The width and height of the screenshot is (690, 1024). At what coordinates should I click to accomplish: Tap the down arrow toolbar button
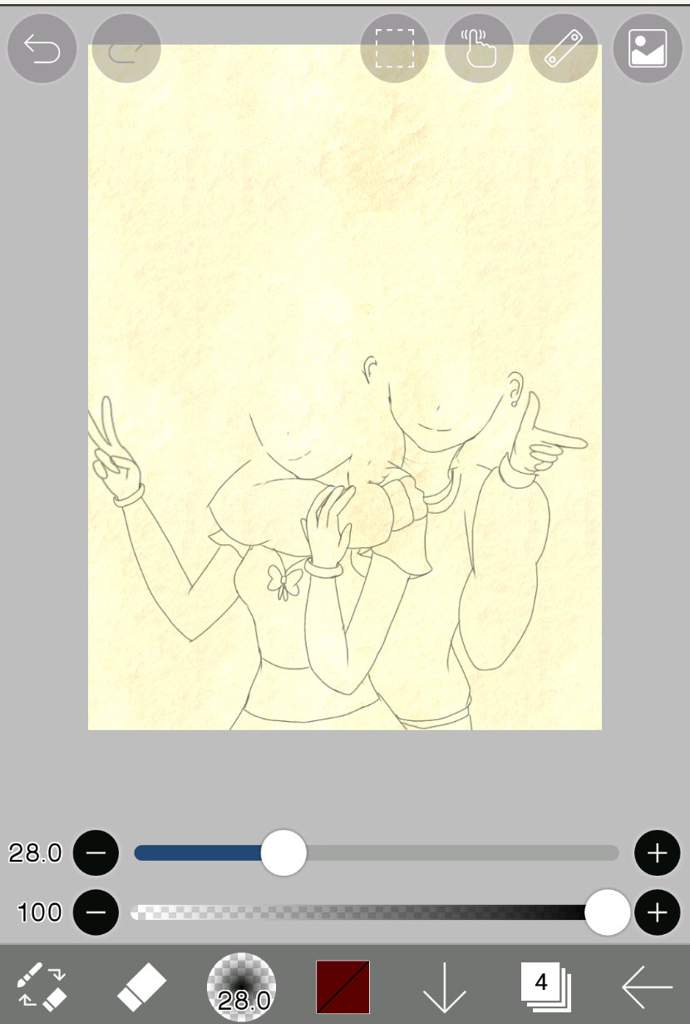pos(444,989)
